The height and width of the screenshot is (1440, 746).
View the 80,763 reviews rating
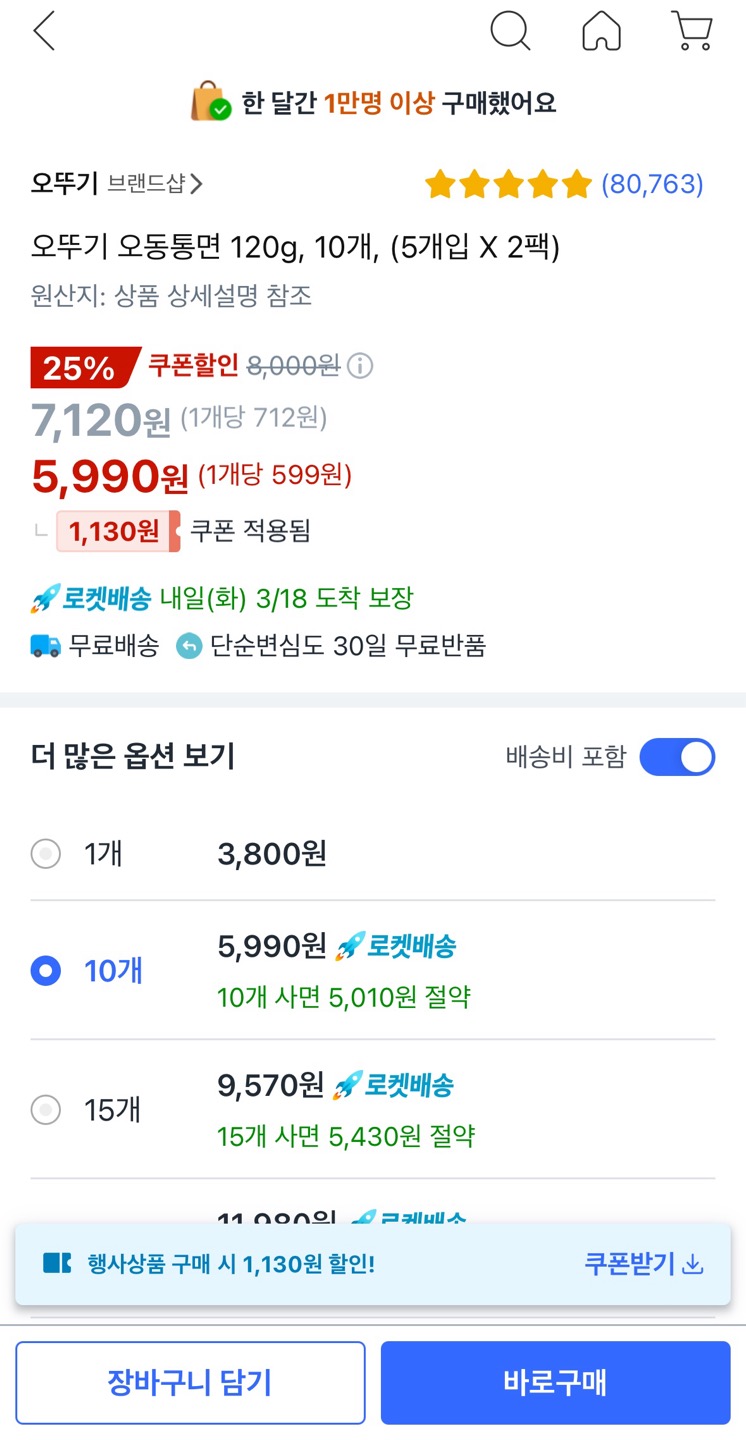tap(564, 184)
